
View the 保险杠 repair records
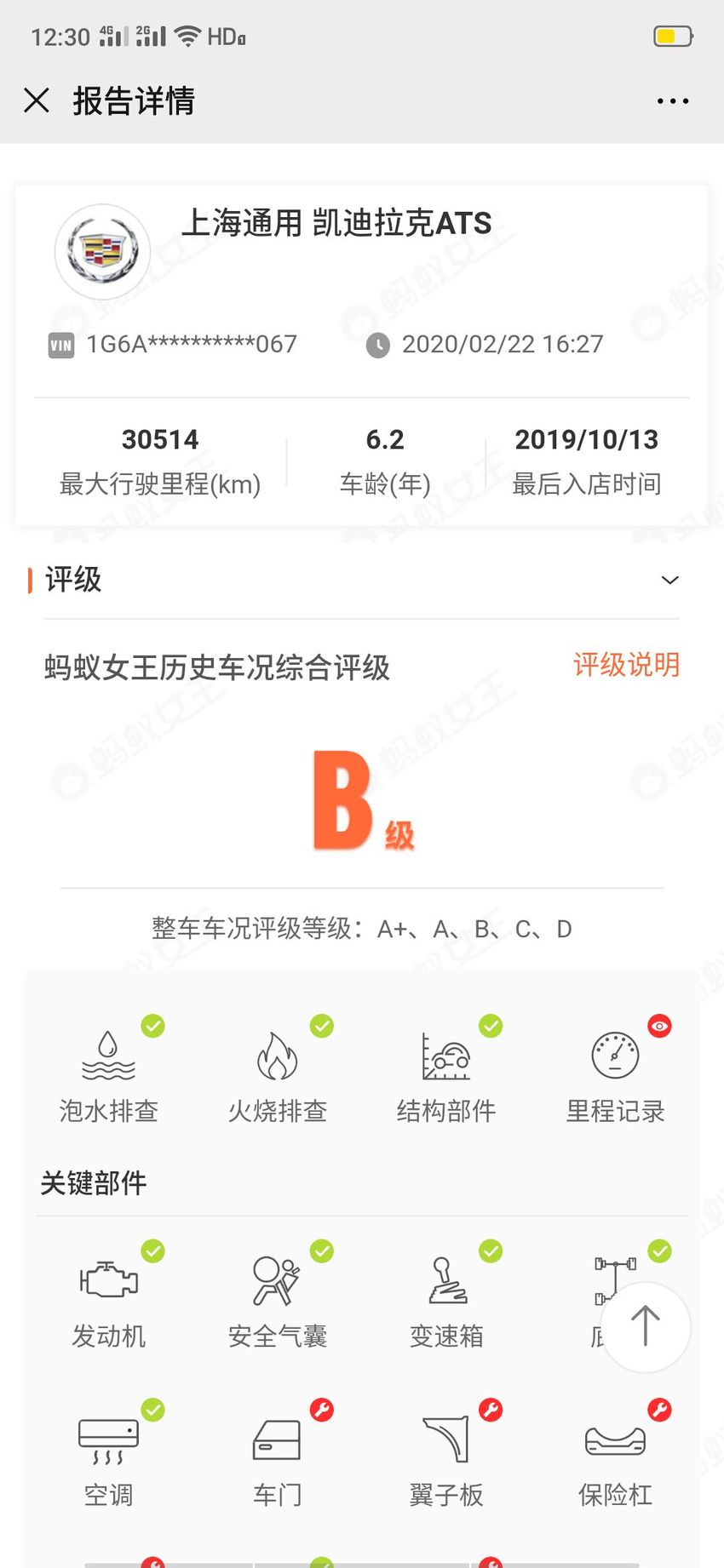(x=616, y=1454)
